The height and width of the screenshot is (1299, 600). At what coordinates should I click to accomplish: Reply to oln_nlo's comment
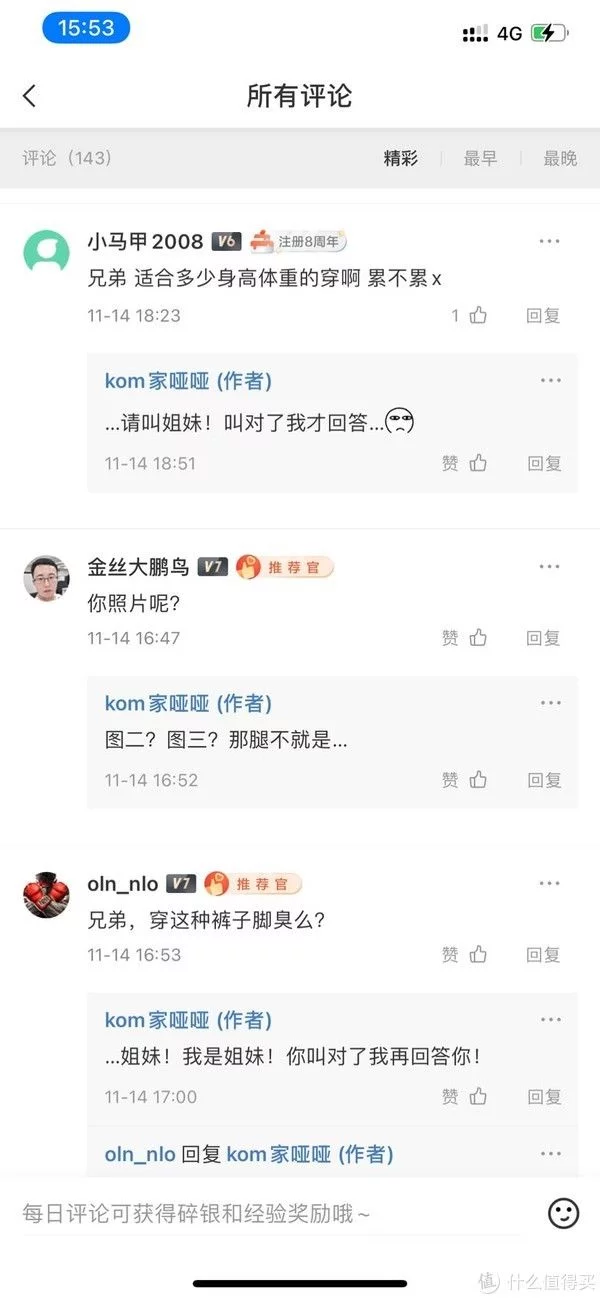tap(544, 954)
